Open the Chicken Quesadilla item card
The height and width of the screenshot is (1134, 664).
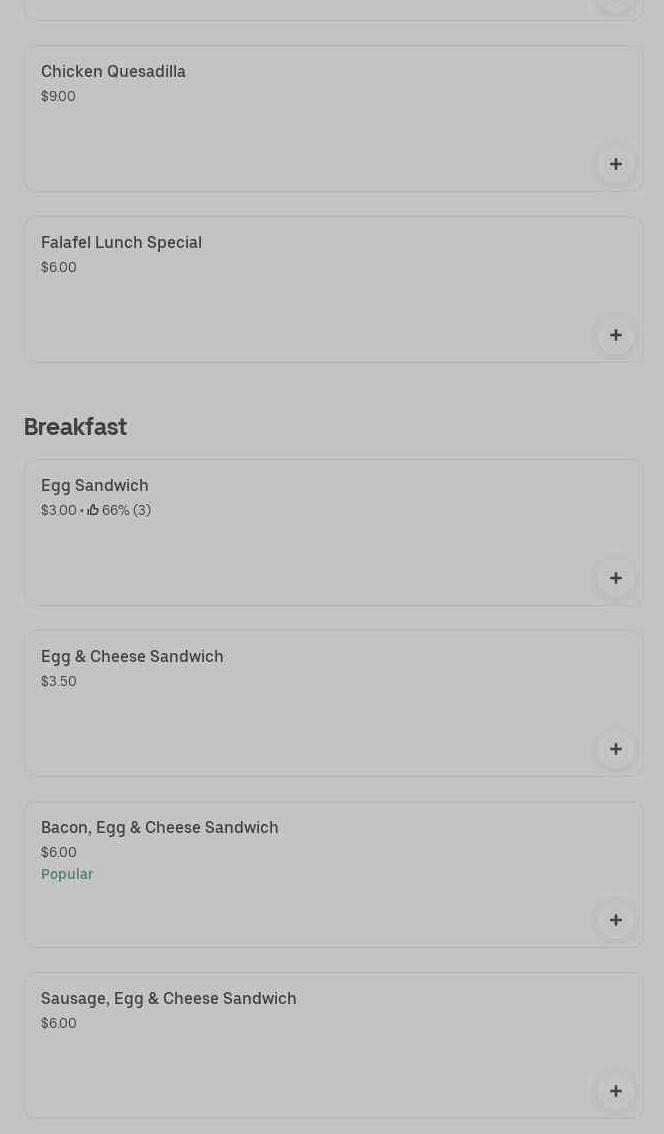[x=333, y=119]
